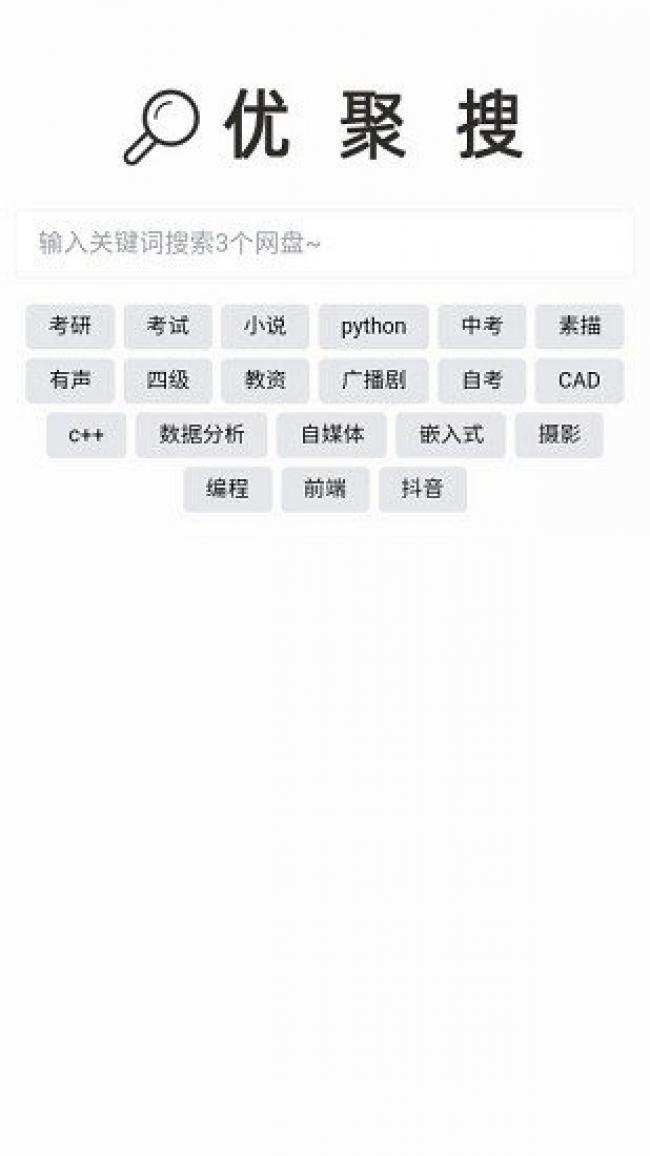This screenshot has height=1156, width=650.
Task: Search with the CAD chip
Action: (x=579, y=380)
